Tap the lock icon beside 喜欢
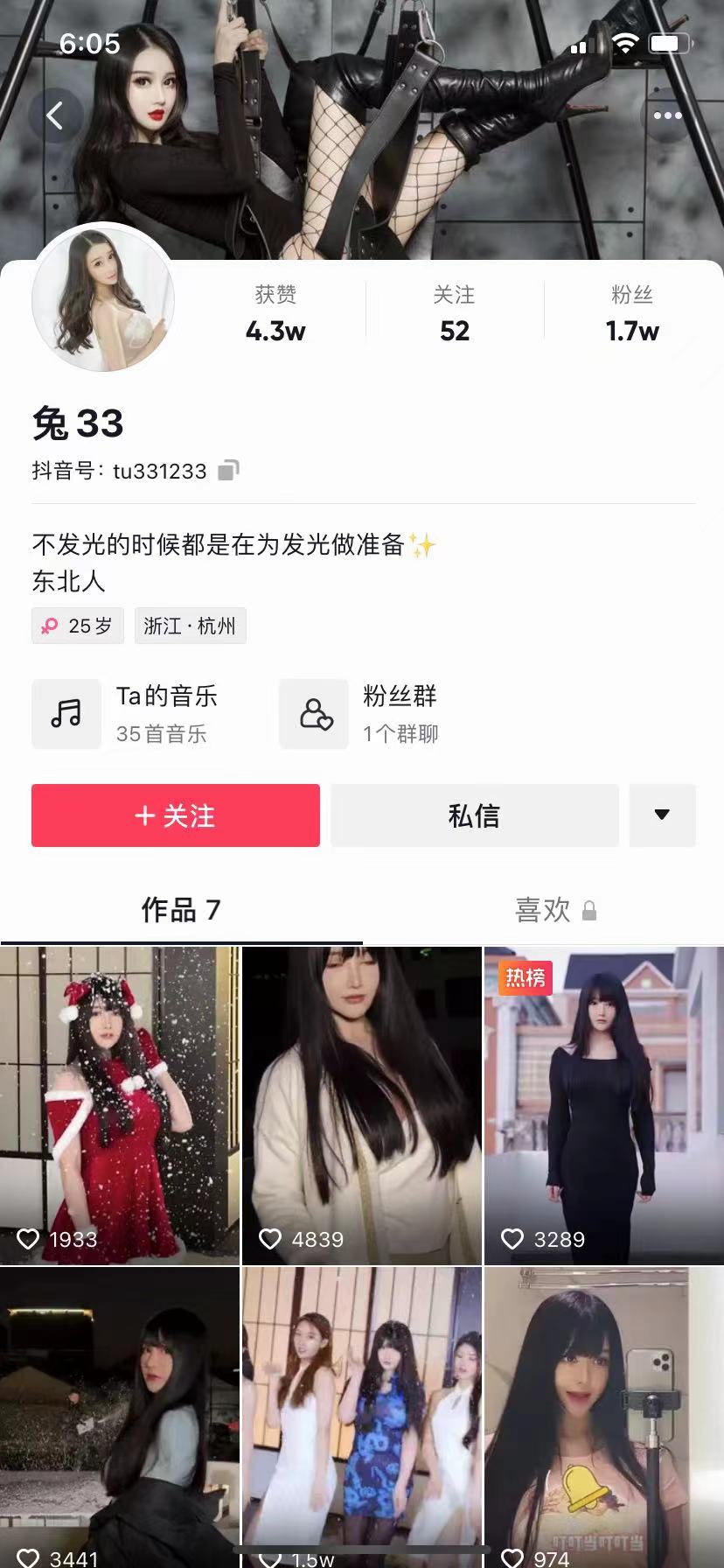The width and height of the screenshot is (724, 1568). coord(589,911)
